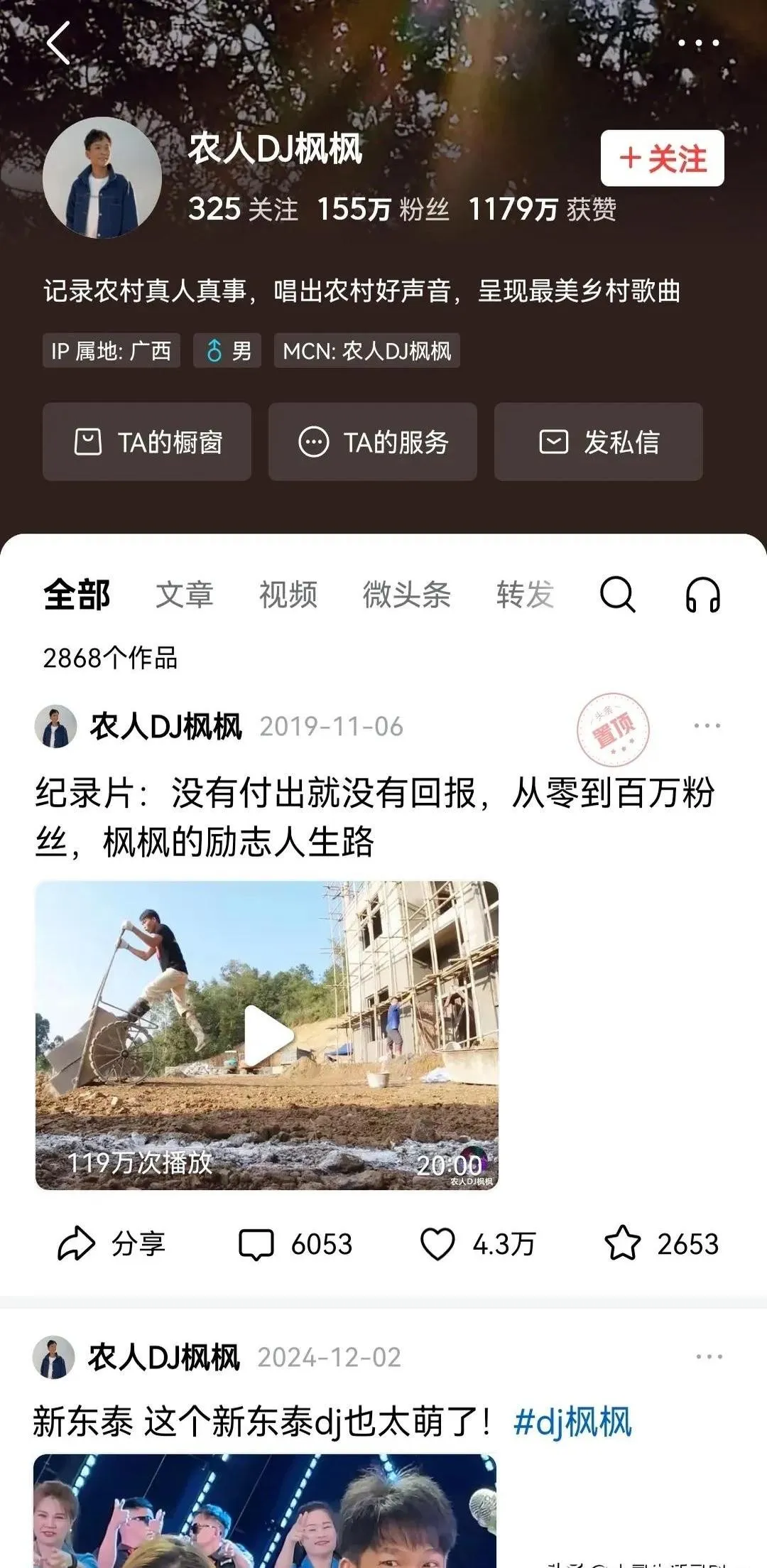Switch to the 文章 tab
The width and height of the screenshot is (767, 1568).
(185, 595)
